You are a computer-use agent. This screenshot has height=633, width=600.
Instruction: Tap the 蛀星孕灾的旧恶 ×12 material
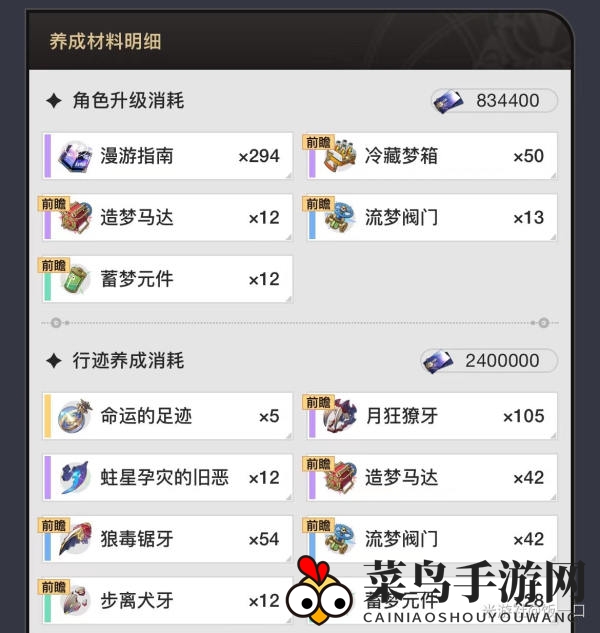coord(168,477)
